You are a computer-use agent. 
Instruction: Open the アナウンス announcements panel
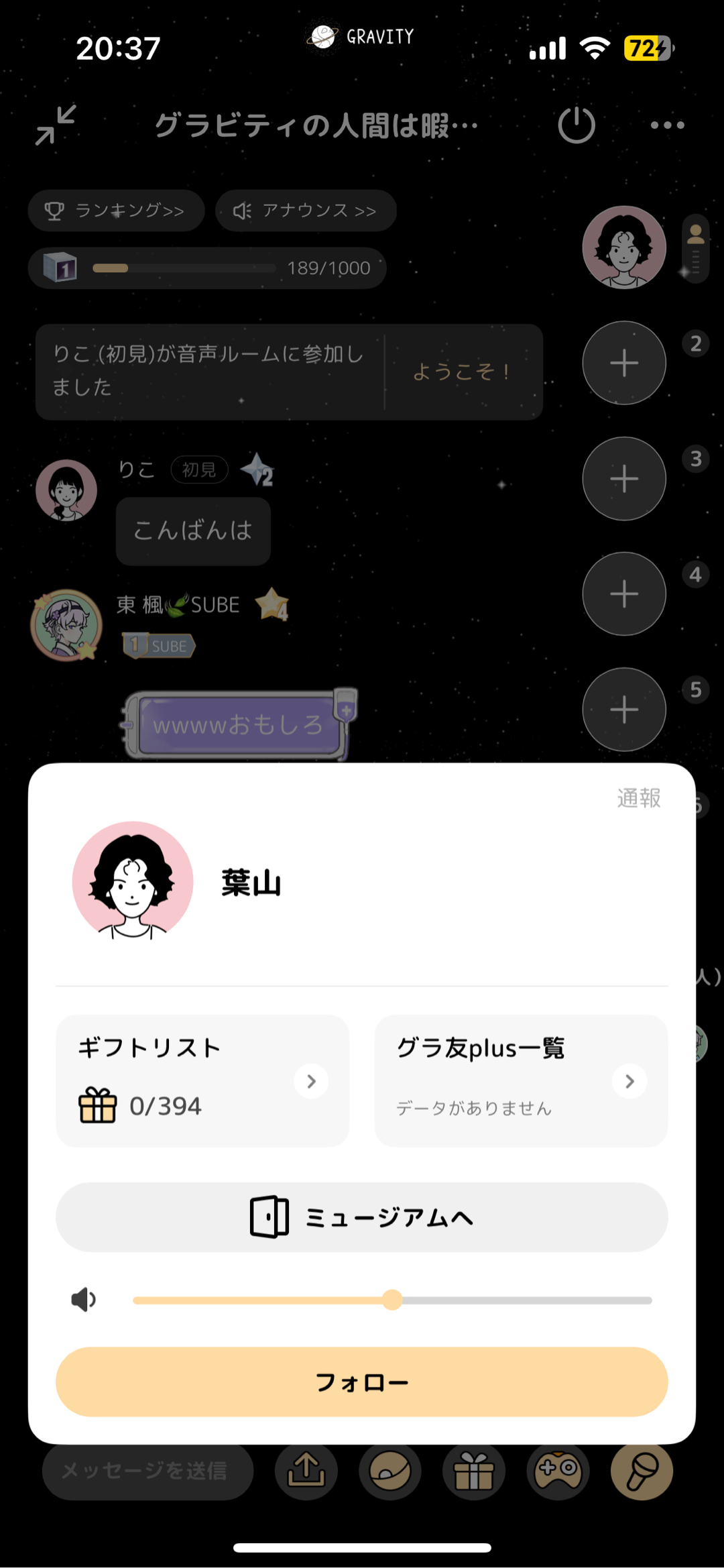(x=305, y=211)
